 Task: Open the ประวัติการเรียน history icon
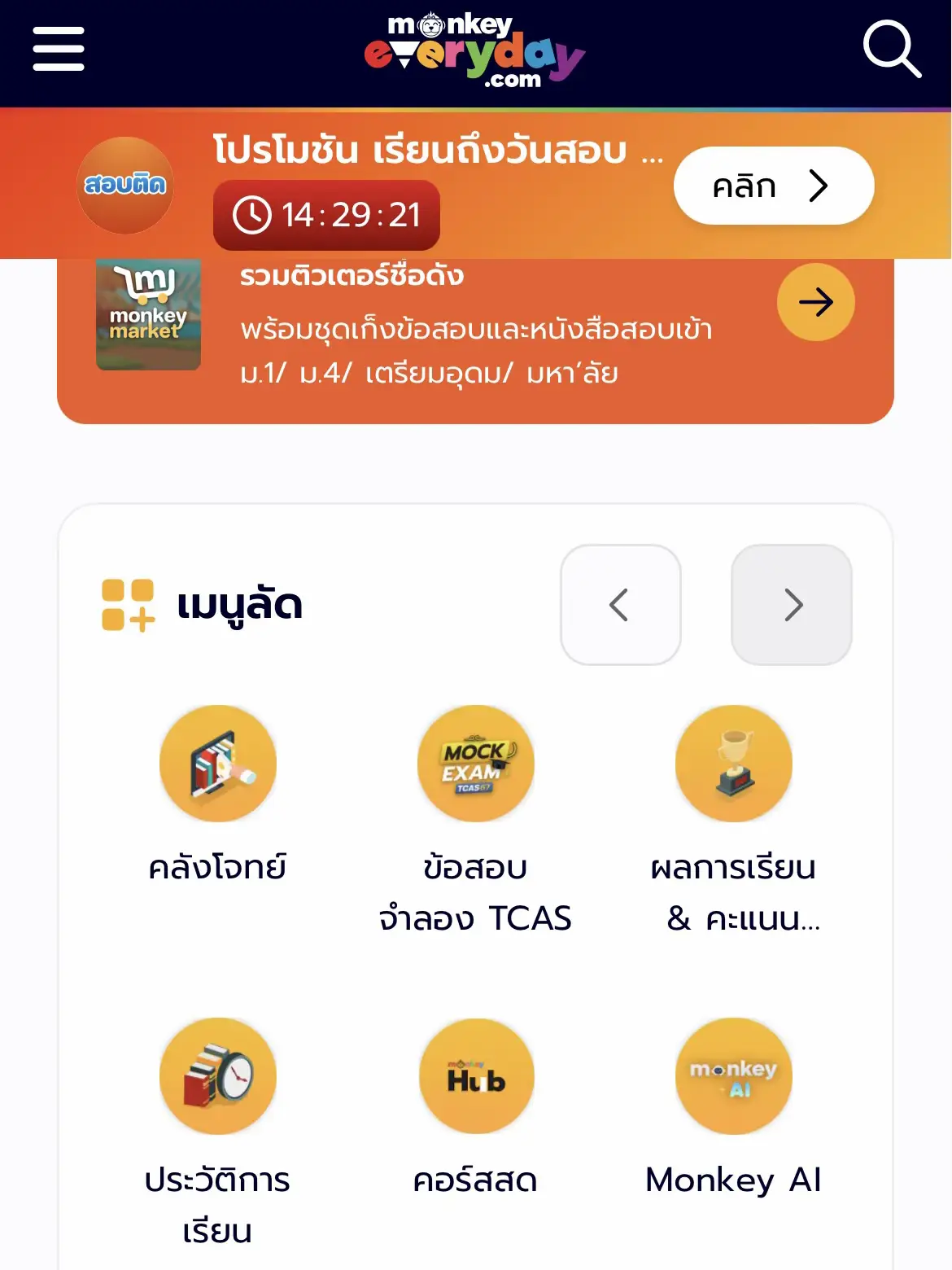[x=217, y=1076]
